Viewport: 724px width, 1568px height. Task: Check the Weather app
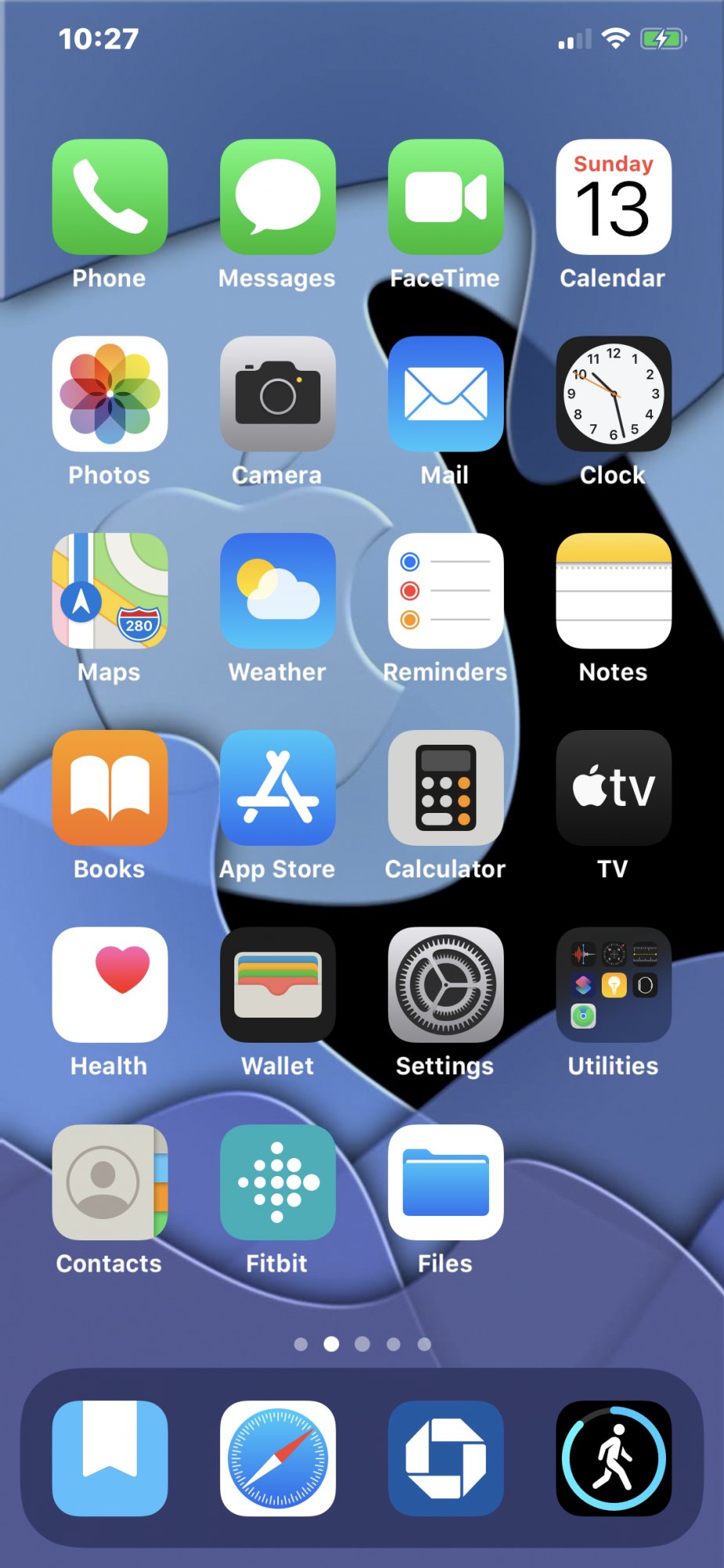tap(277, 590)
